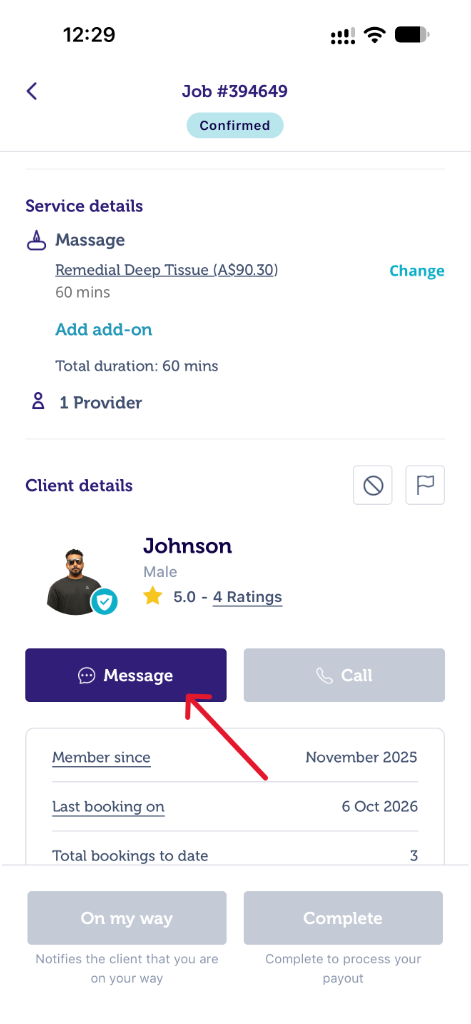Open the Remedial Deep Tissue service link

[167, 270]
